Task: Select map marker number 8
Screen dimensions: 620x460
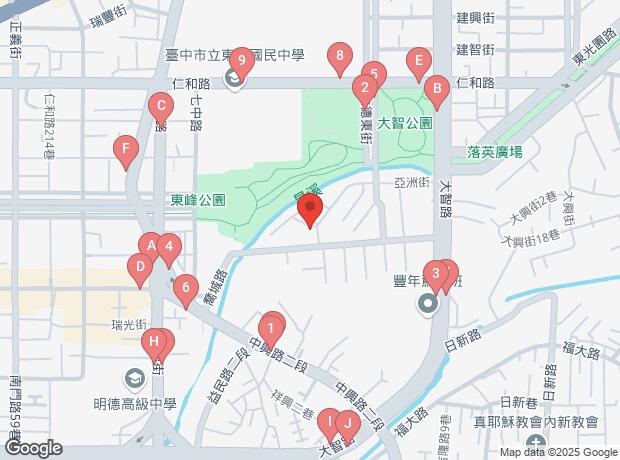Action: click(x=341, y=58)
